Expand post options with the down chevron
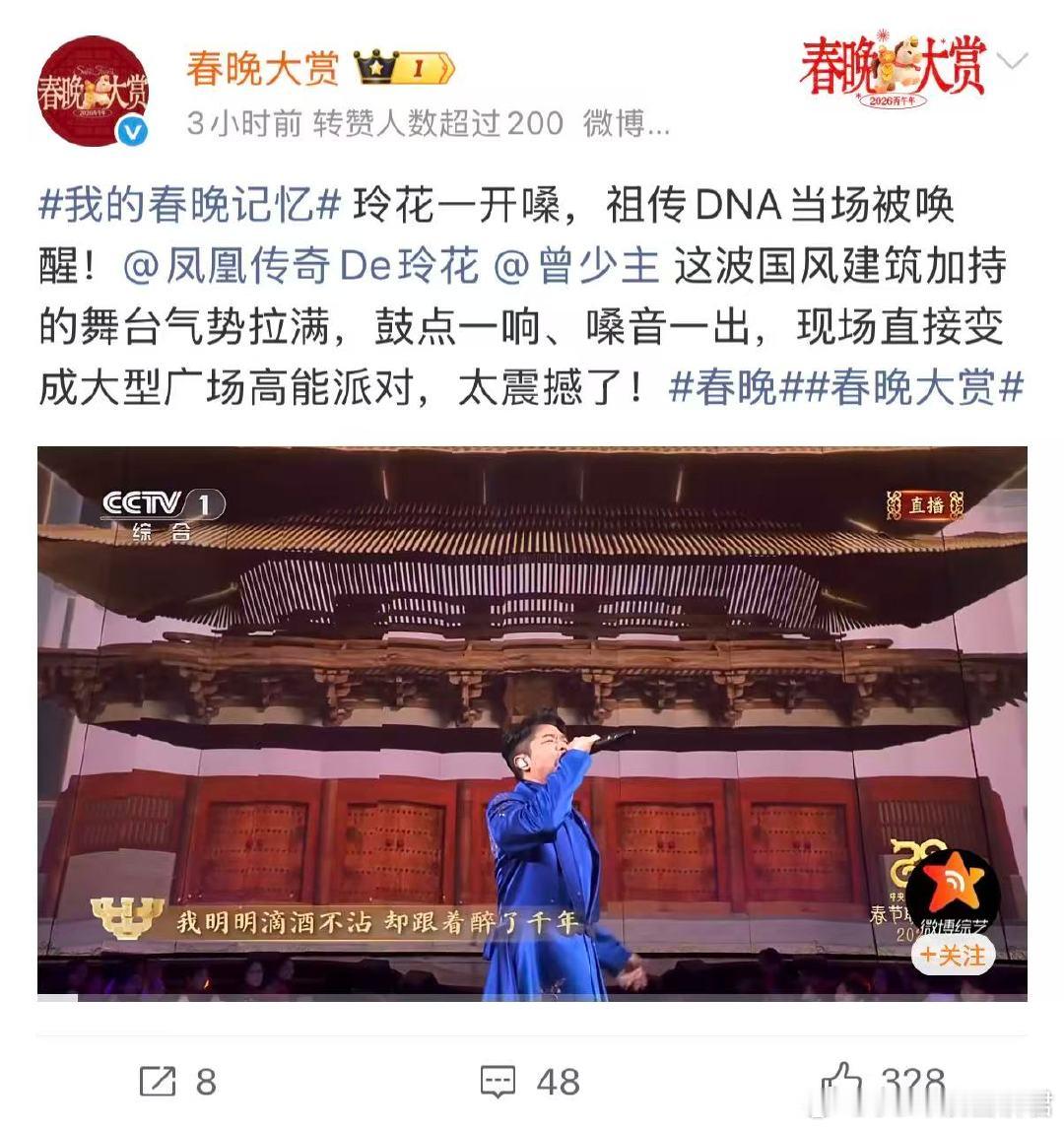This screenshot has height=1129, width=1064. 1014,59
